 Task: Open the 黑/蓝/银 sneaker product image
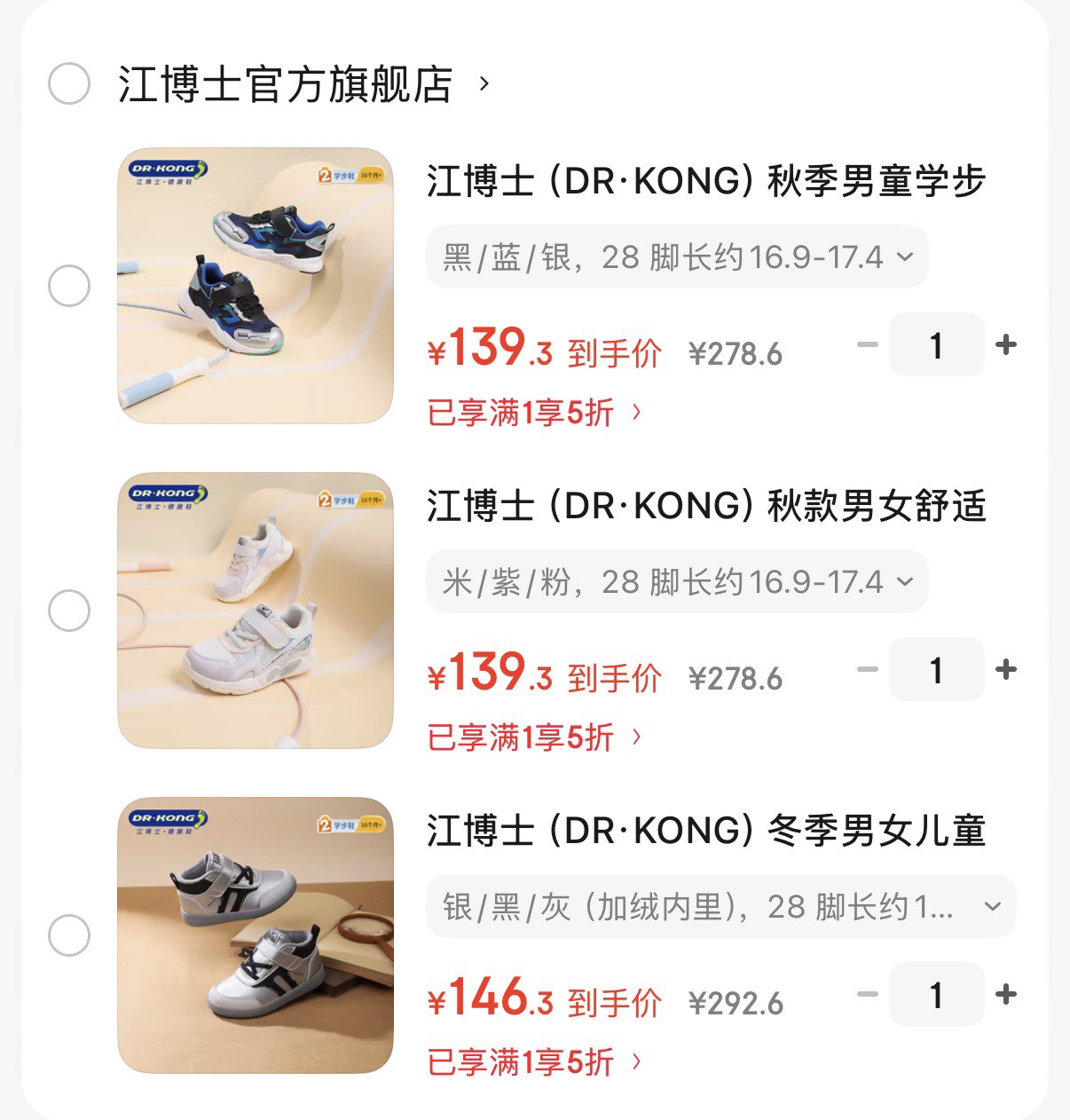pos(256,286)
